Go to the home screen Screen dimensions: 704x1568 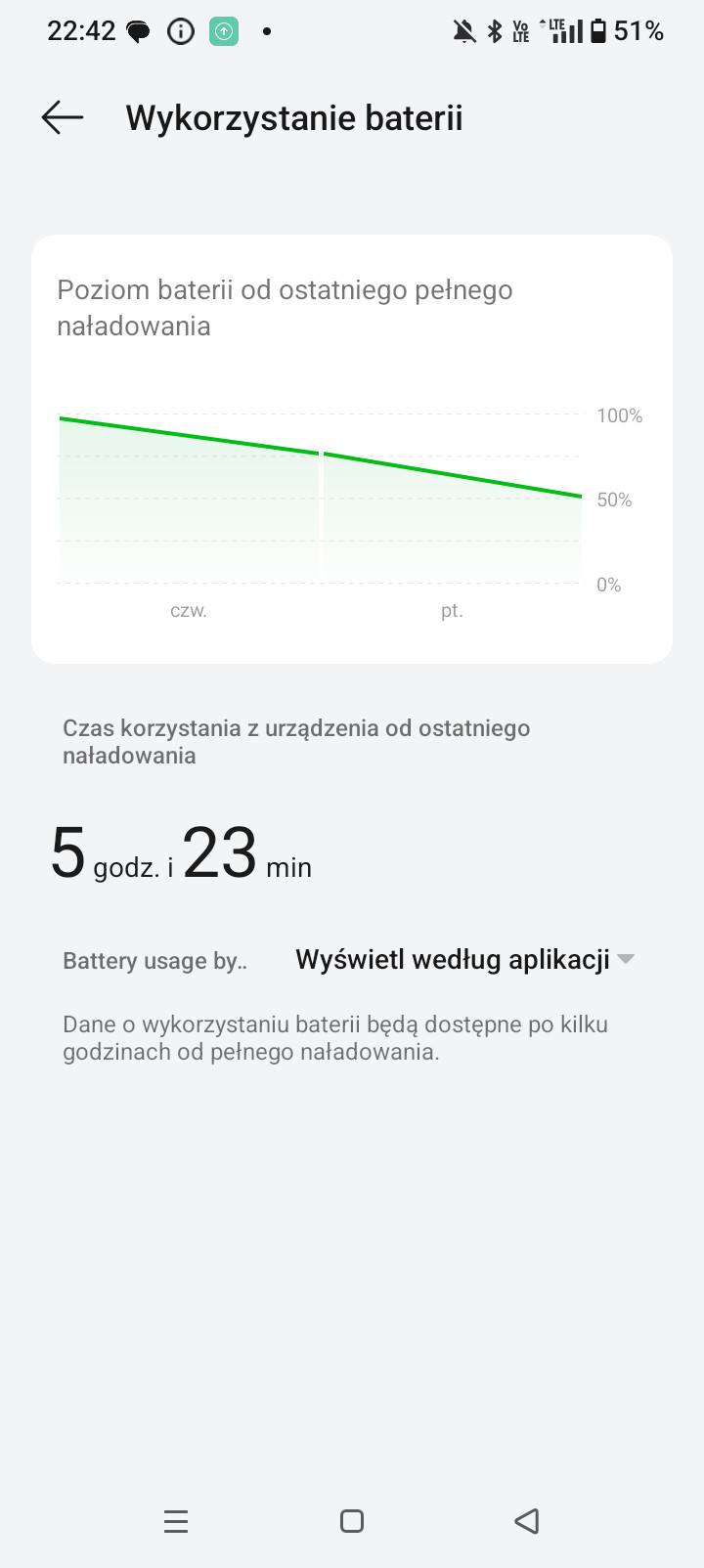tap(352, 1521)
